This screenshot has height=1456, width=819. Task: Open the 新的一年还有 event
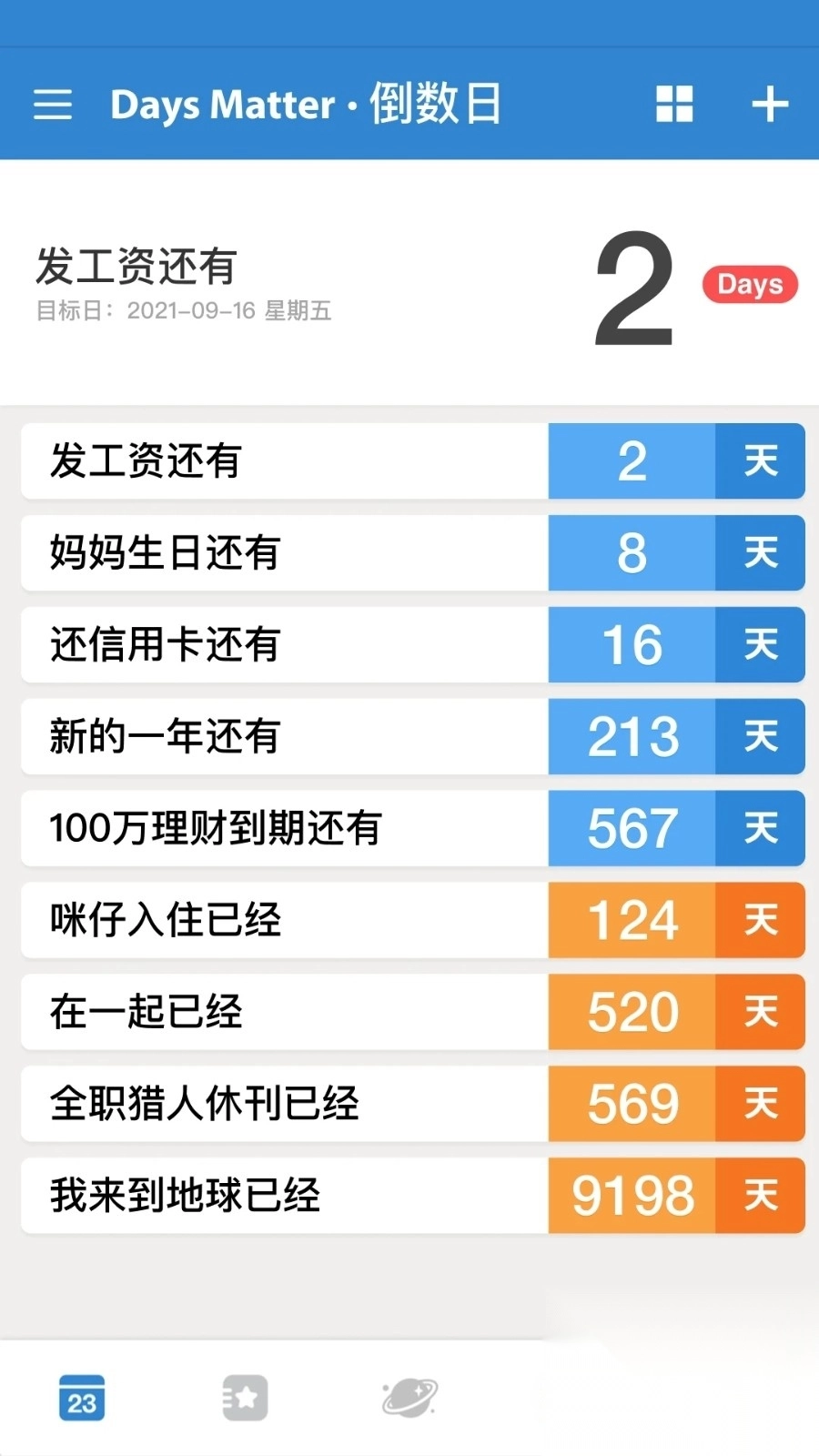413,736
